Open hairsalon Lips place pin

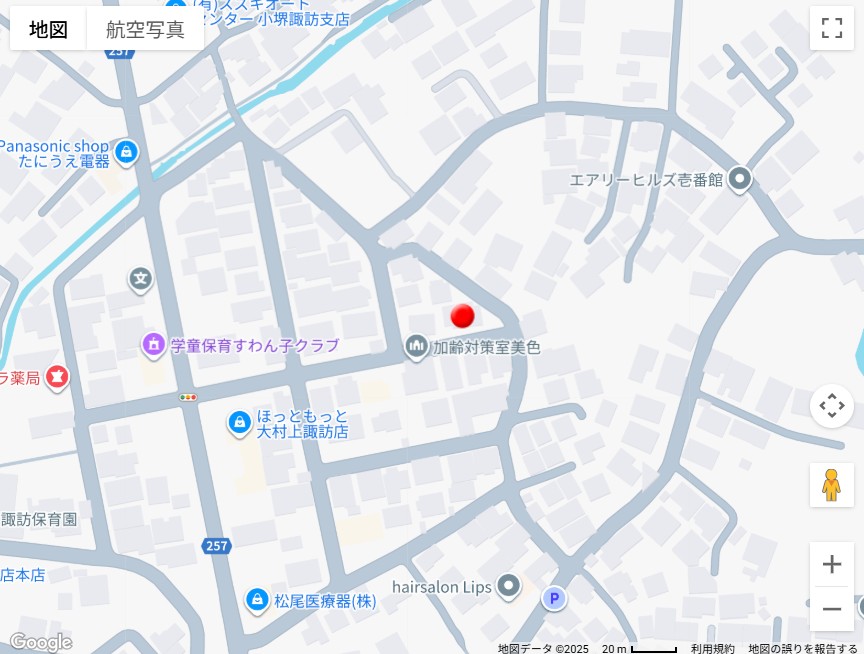509,586
